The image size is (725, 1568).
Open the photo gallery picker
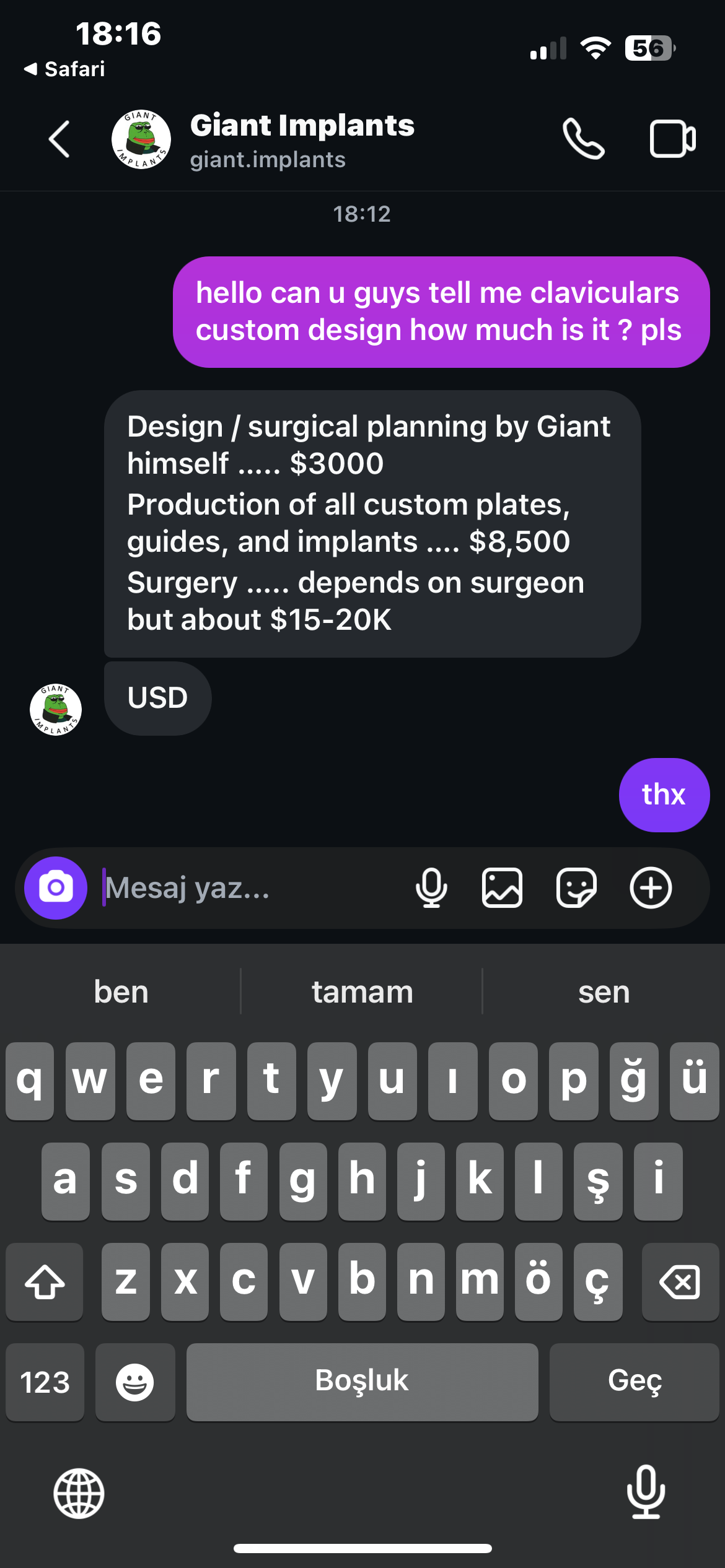(x=502, y=888)
